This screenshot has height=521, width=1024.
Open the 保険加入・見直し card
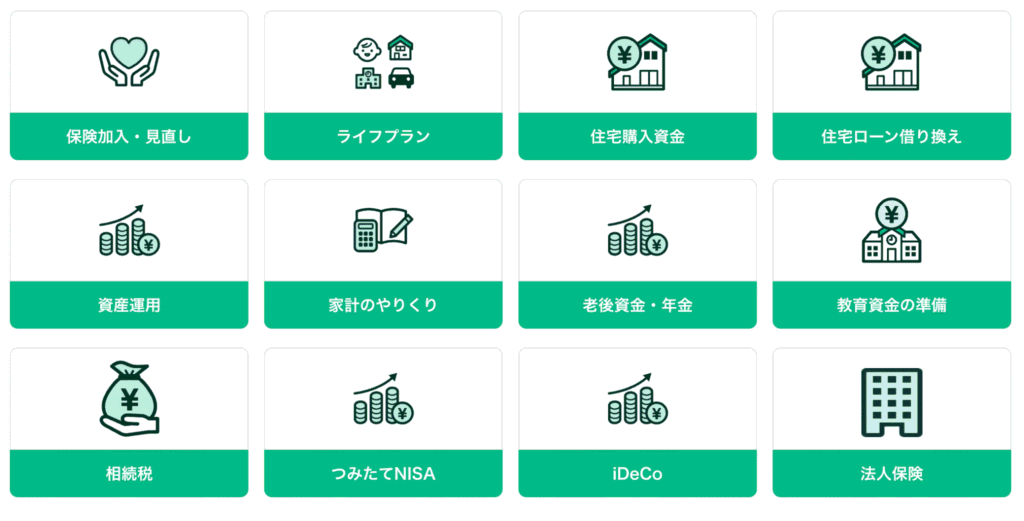tap(129, 86)
